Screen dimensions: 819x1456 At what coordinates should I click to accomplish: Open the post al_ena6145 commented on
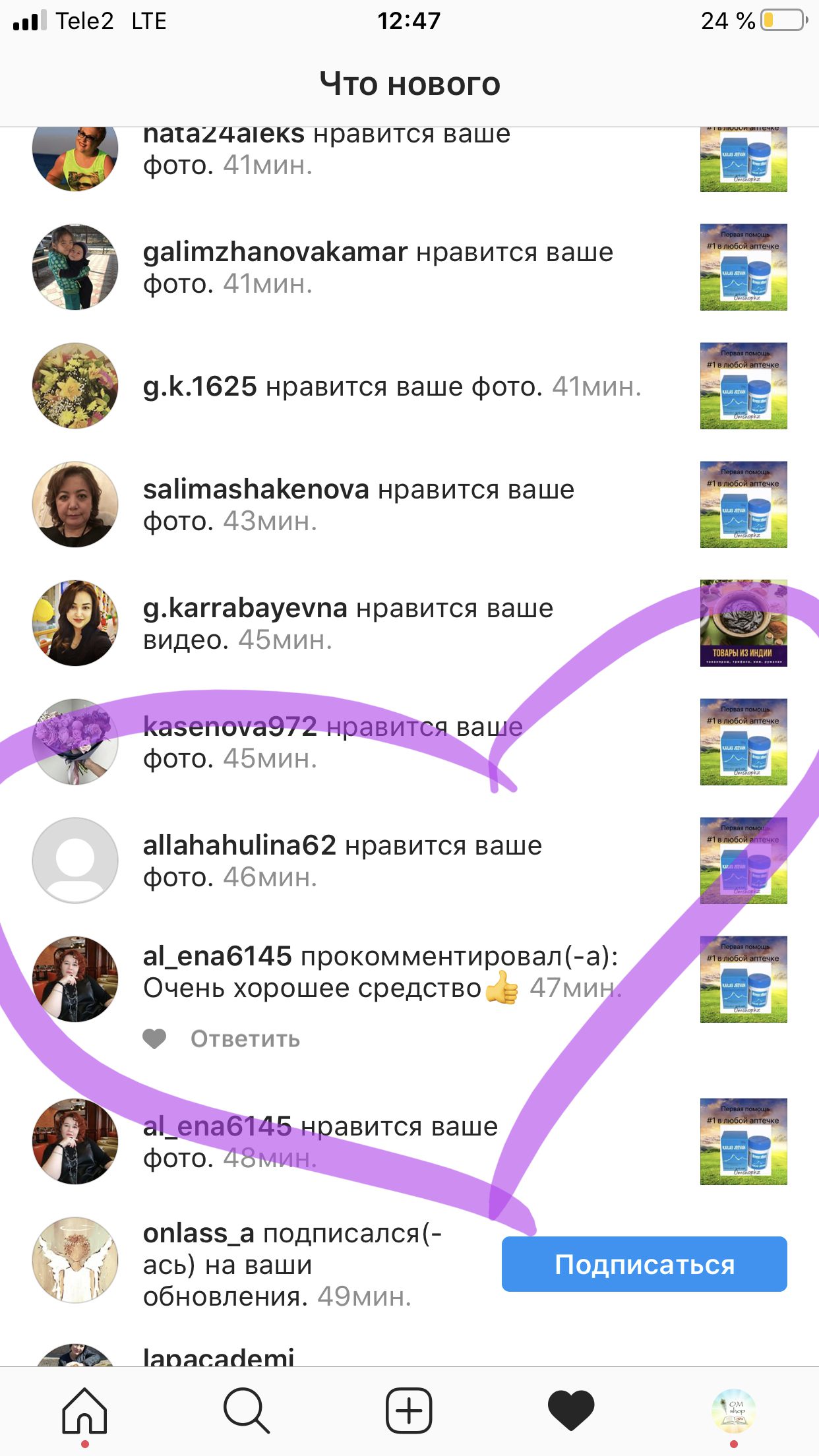743,979
